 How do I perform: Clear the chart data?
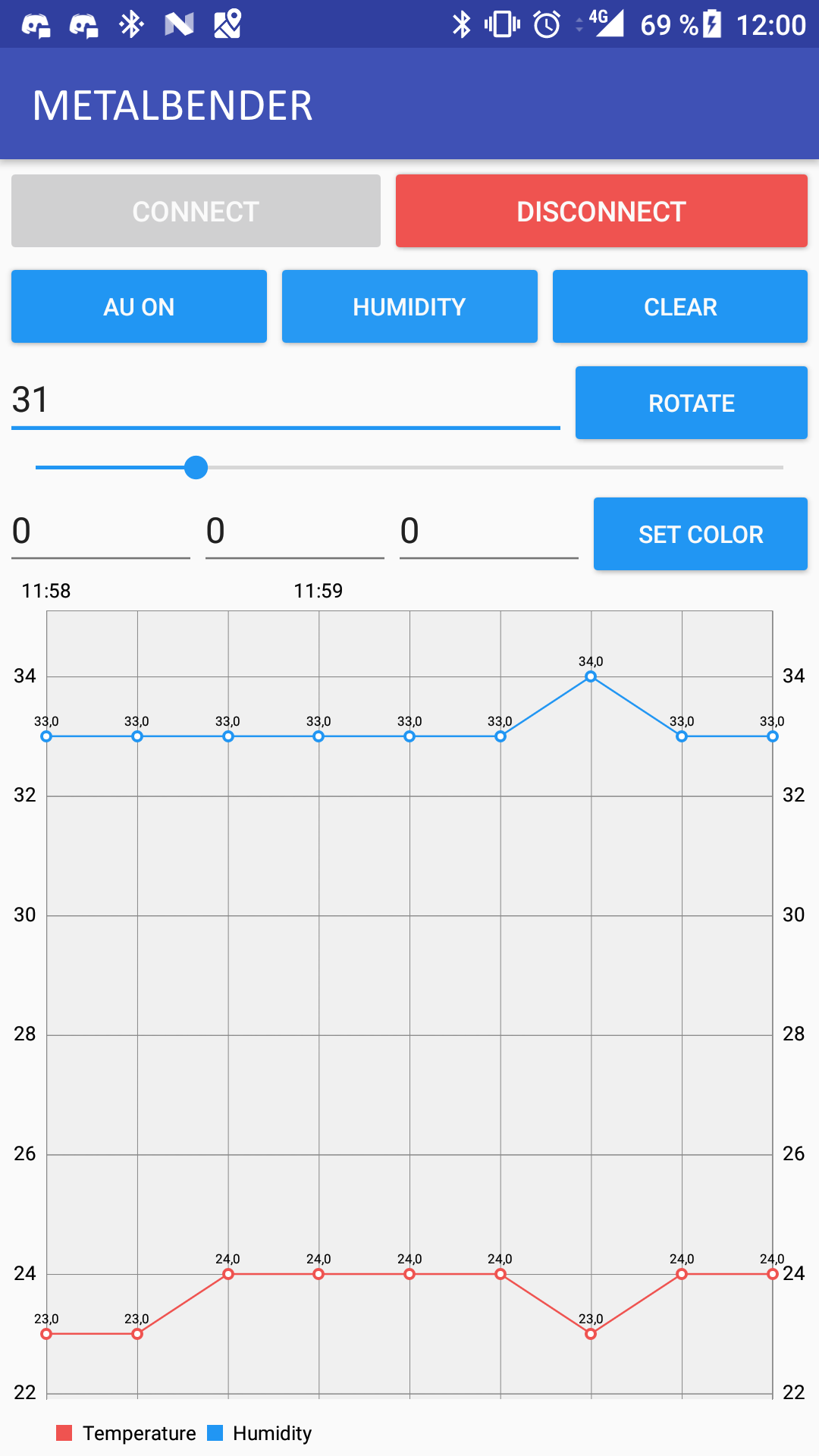pyautogui.click(x=679, y=306)
